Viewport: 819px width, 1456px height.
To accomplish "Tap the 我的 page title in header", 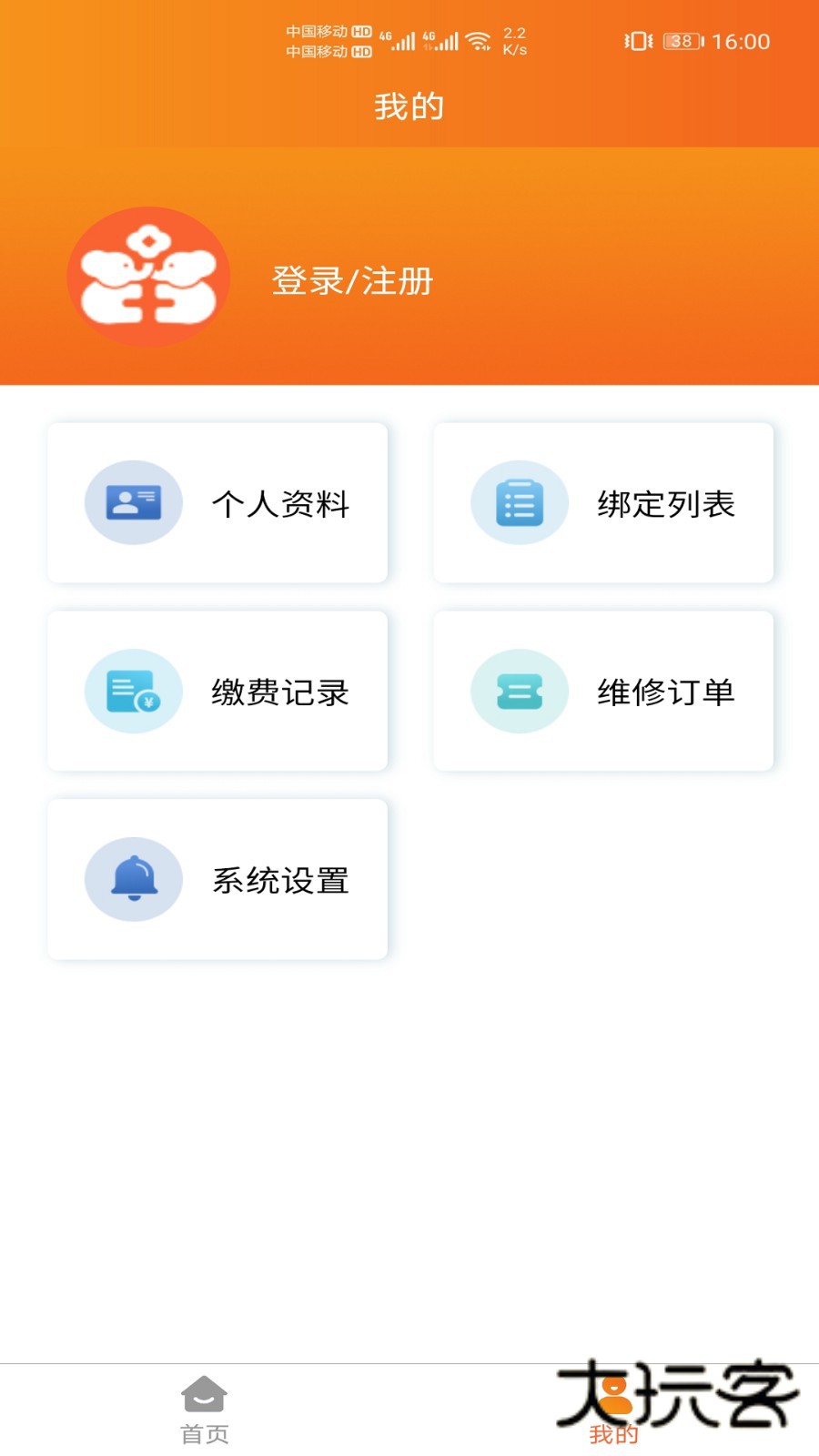I will tap(409, 106).
